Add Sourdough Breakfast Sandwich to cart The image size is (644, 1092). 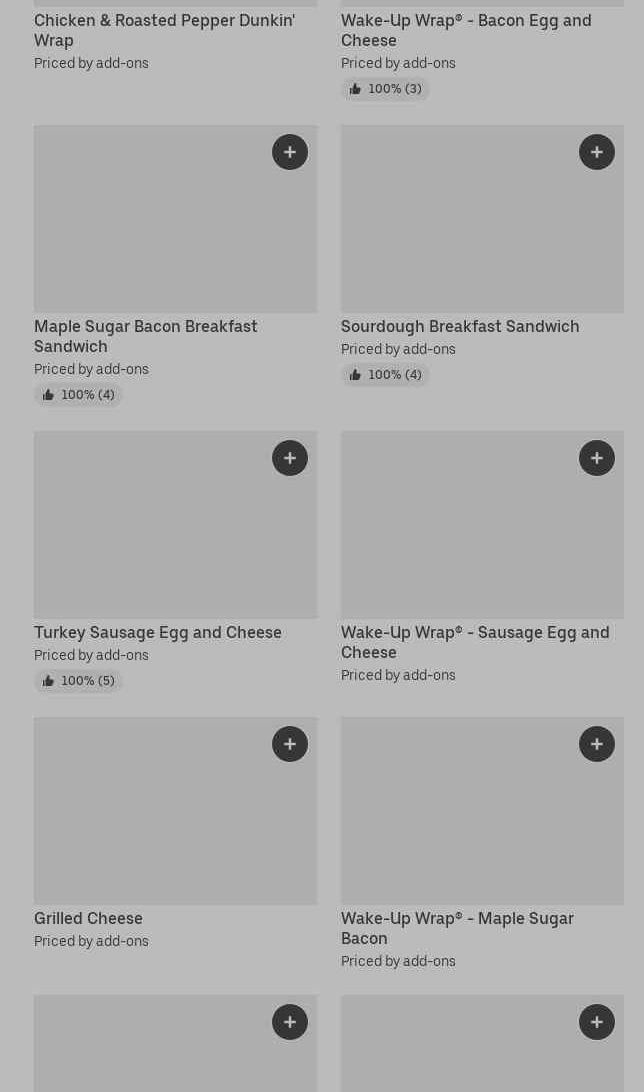597,152
